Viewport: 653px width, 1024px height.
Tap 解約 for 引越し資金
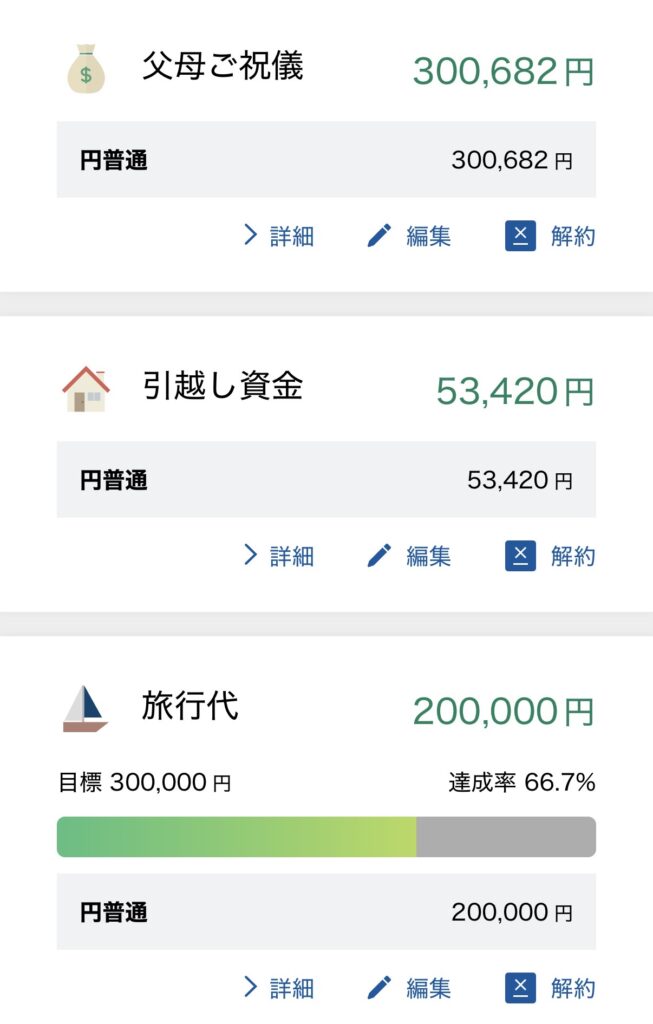pyautogui.click(x=551, y=555)
